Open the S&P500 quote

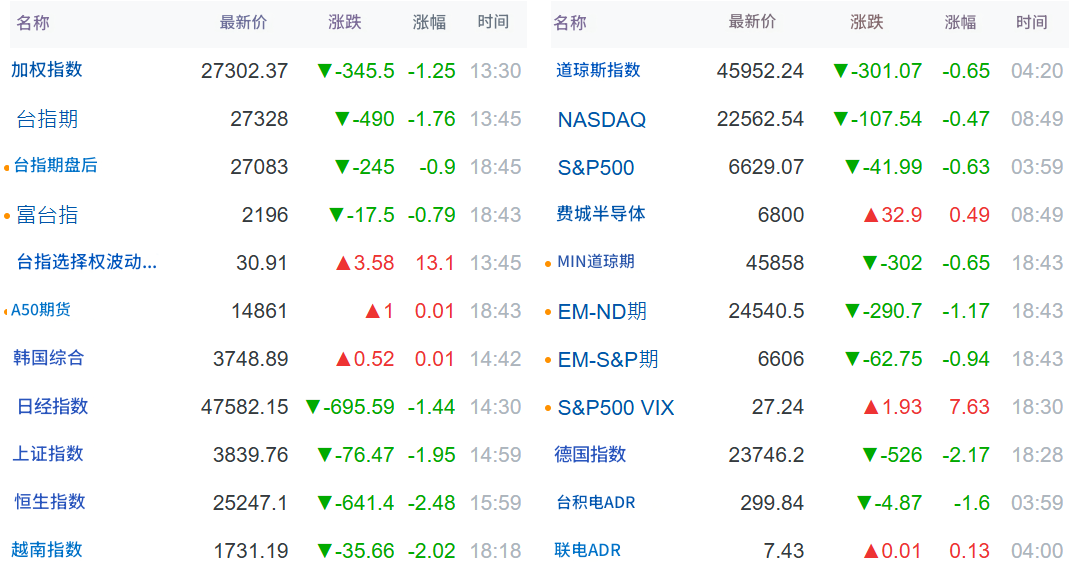596,167
